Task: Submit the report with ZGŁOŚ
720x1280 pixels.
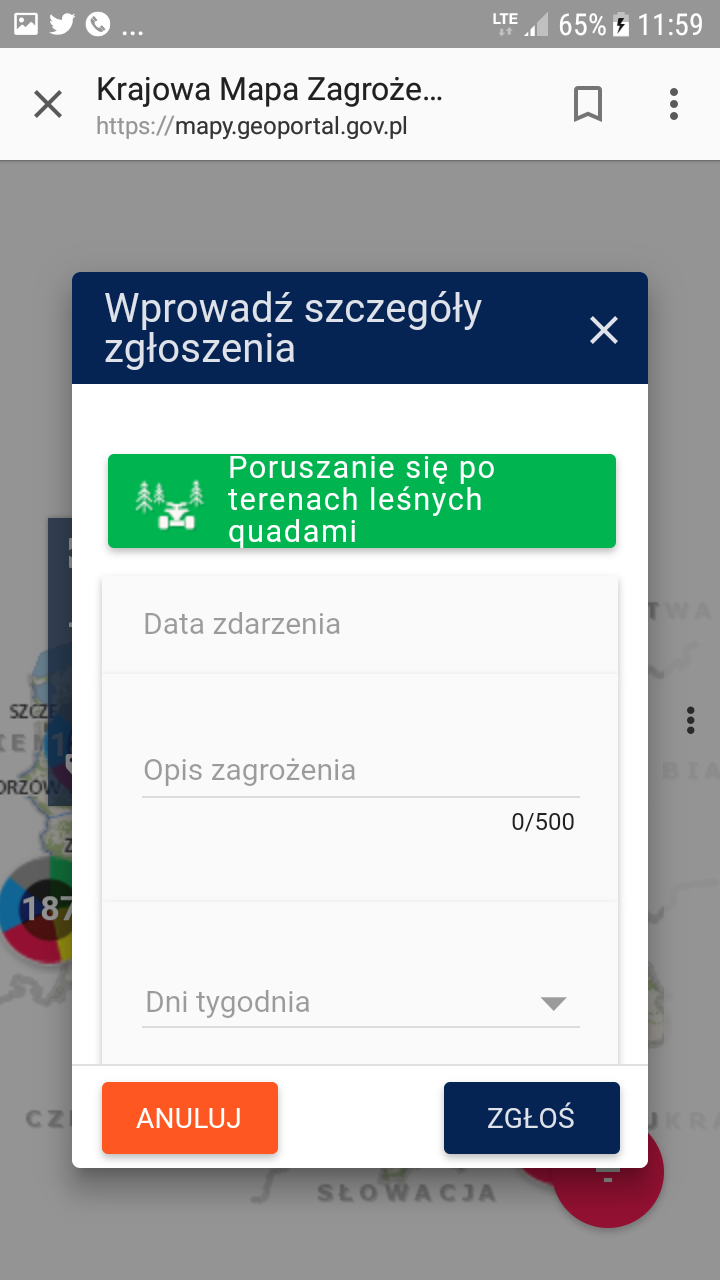Action: (x=532, y=1118)
